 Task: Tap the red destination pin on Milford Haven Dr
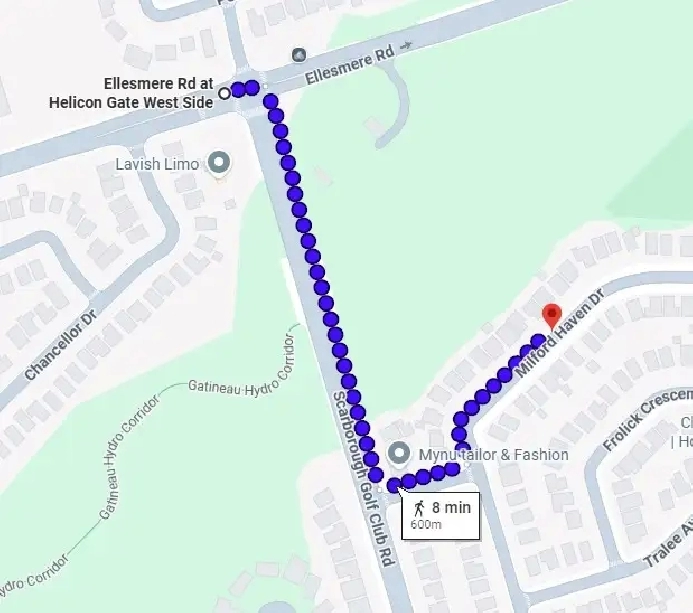tap(550, 315)
